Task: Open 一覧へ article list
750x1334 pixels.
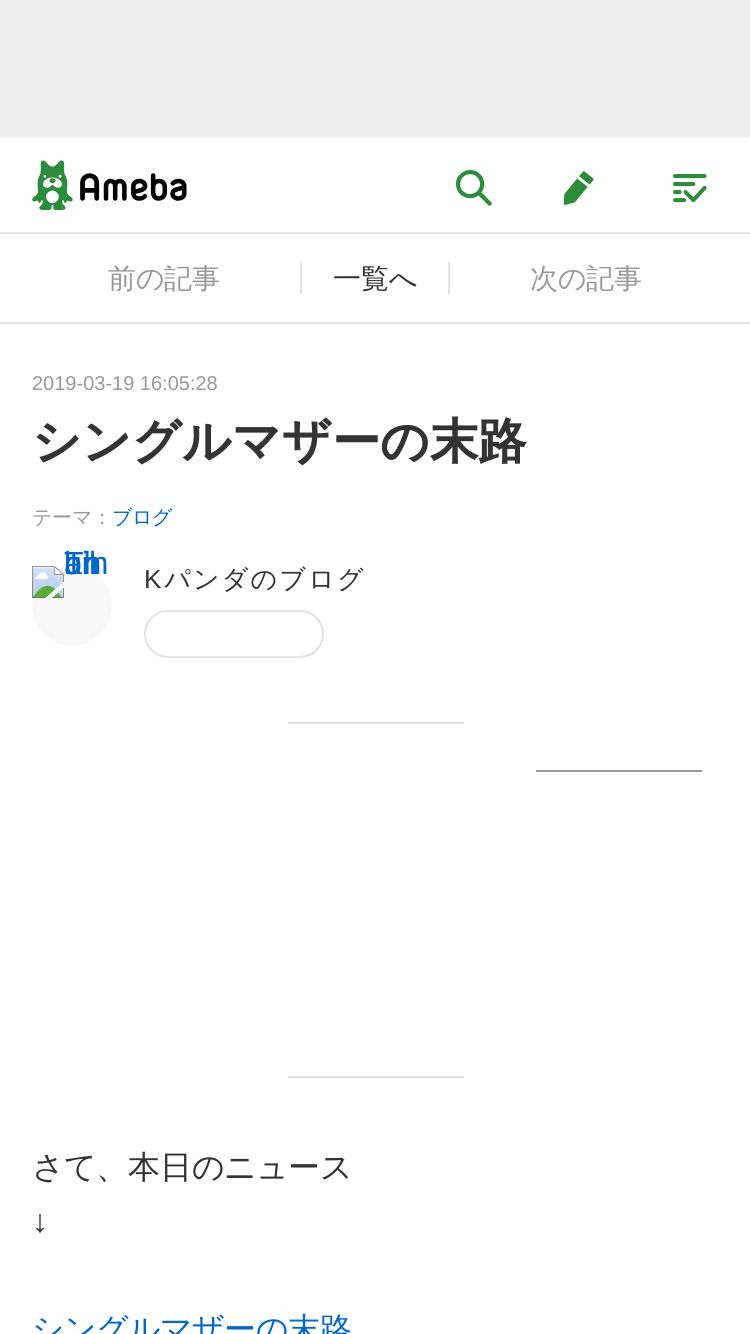Action: [375, 279]
